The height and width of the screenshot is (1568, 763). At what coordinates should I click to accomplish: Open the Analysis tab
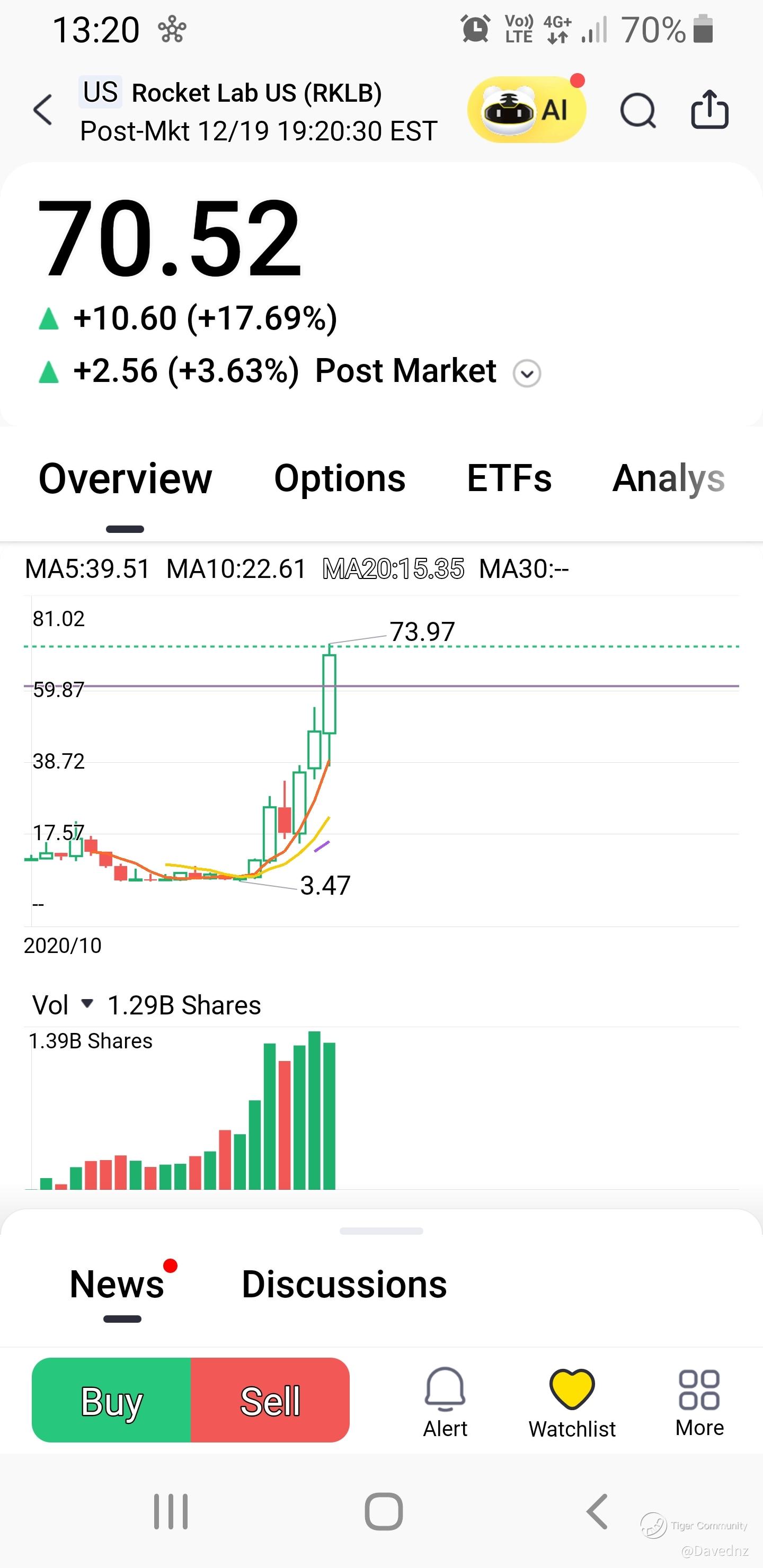pyautogui.click(x=669, y=478)
